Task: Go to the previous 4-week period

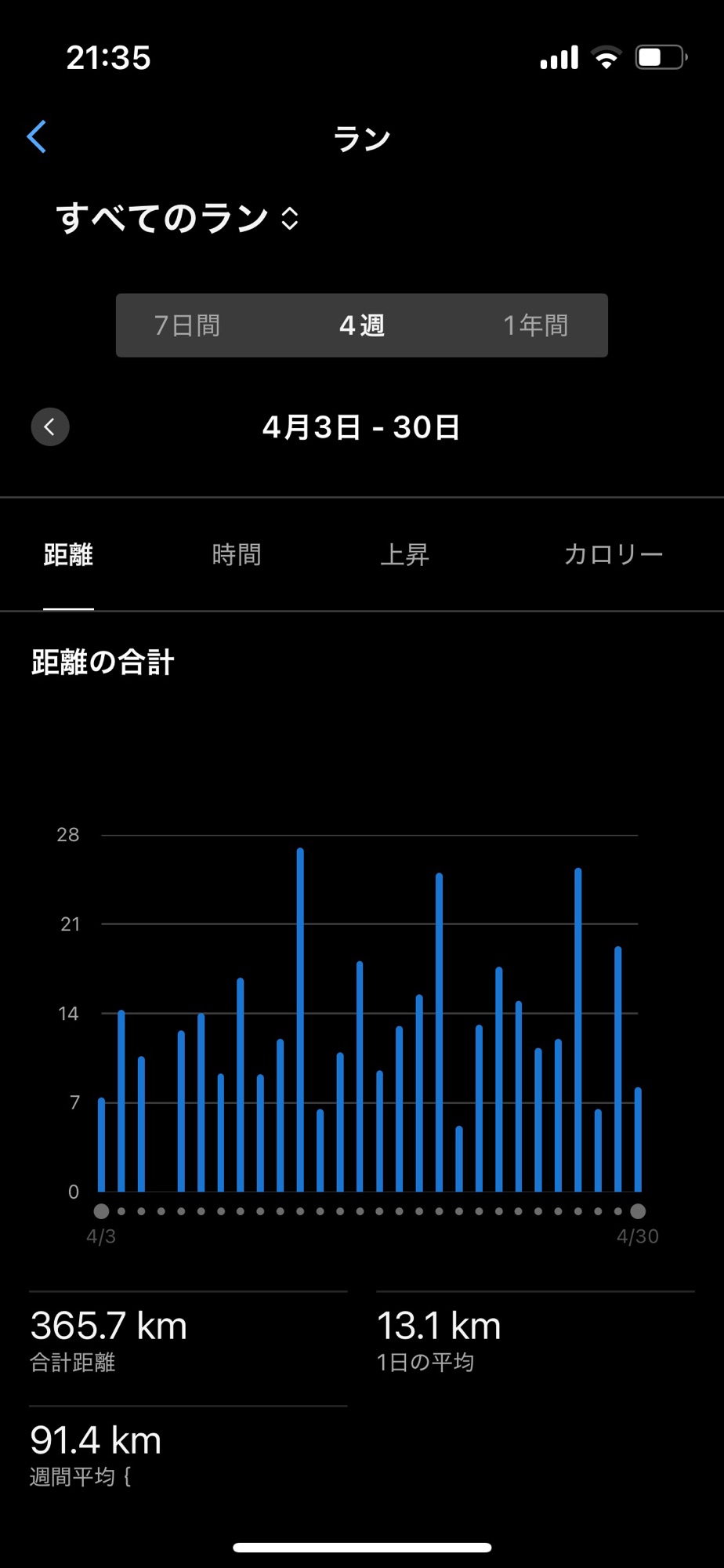Action: [x=50, y=427]
